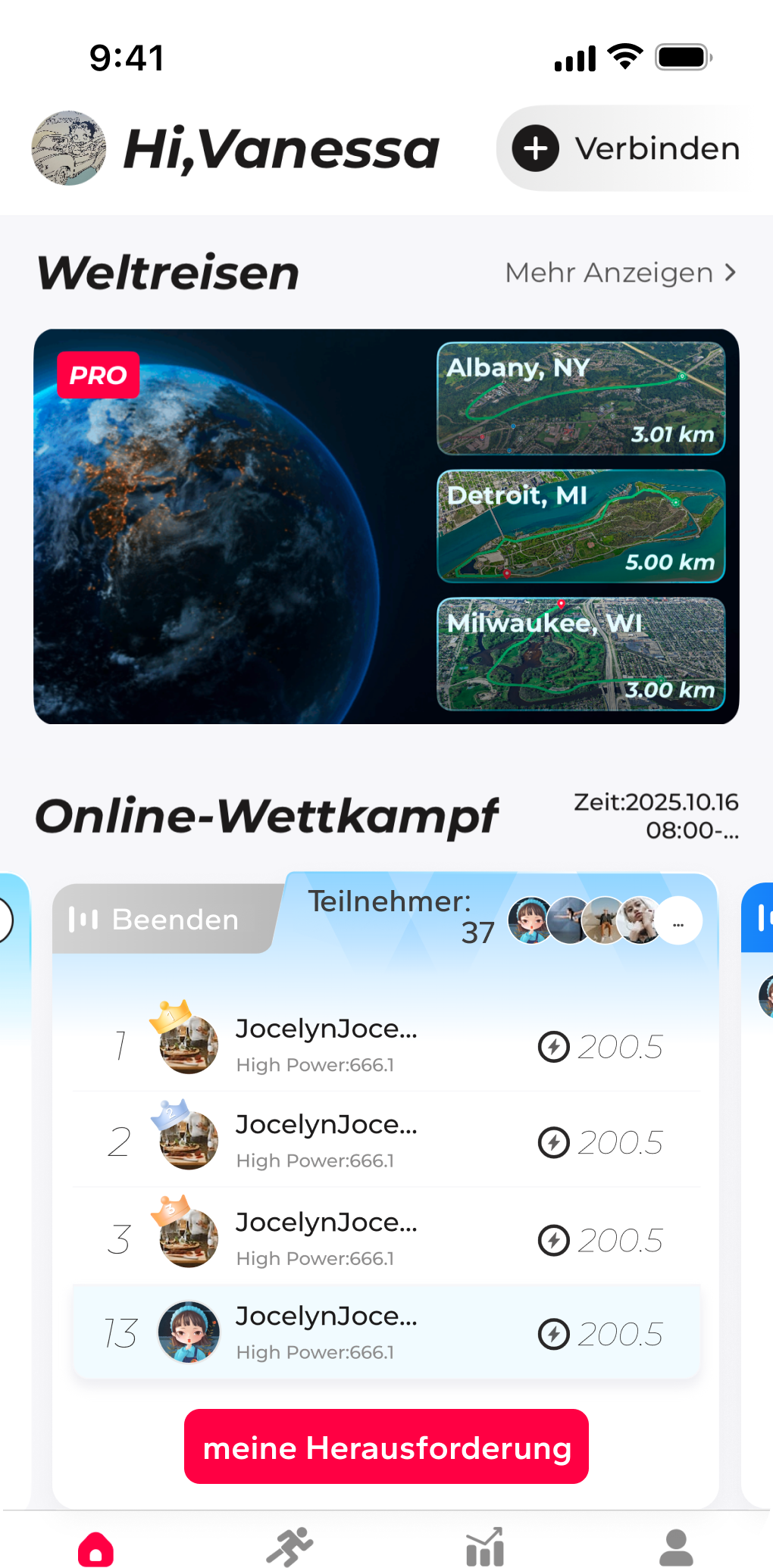Open Mehr Anzeigen for Weltreisen
This screenshot has width=773, height=1568.
620,273
